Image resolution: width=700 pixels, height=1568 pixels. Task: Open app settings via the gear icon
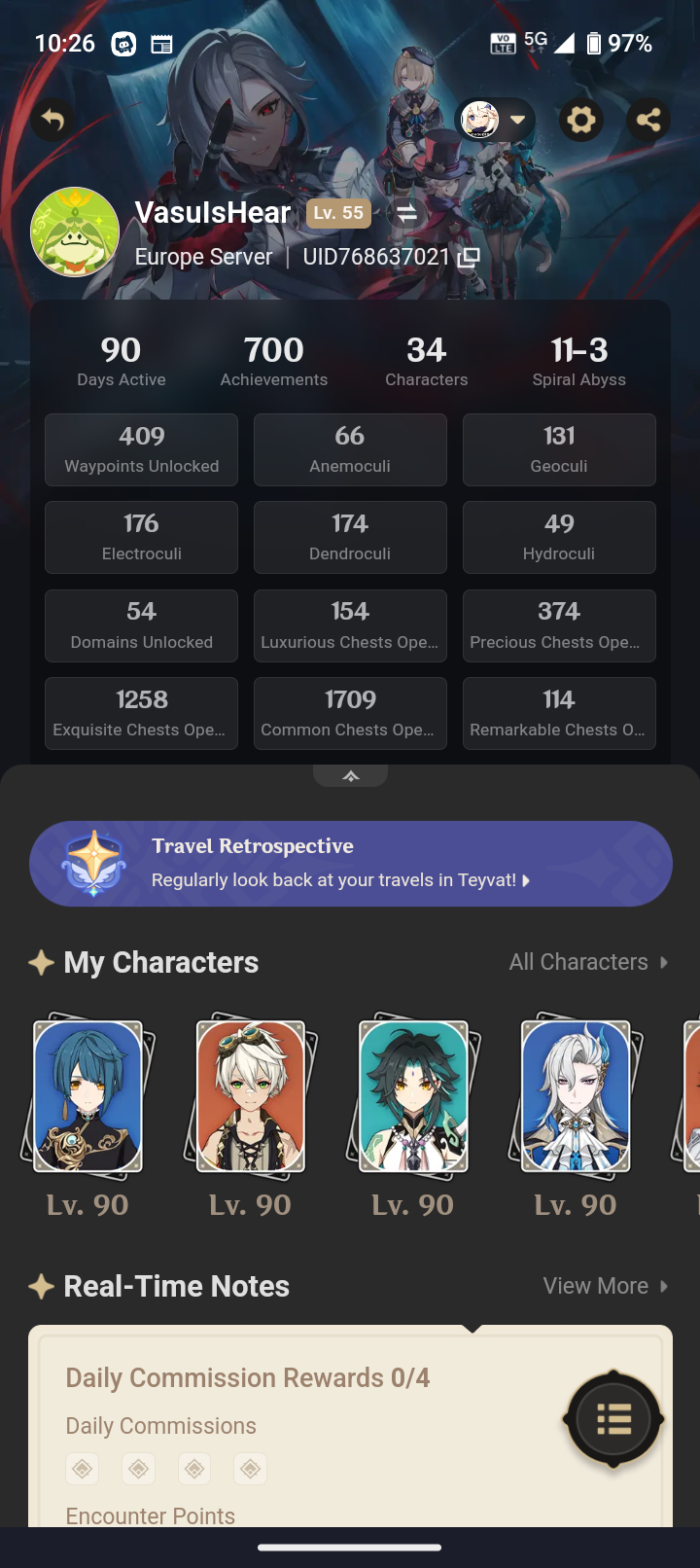[x=580, y=120]
